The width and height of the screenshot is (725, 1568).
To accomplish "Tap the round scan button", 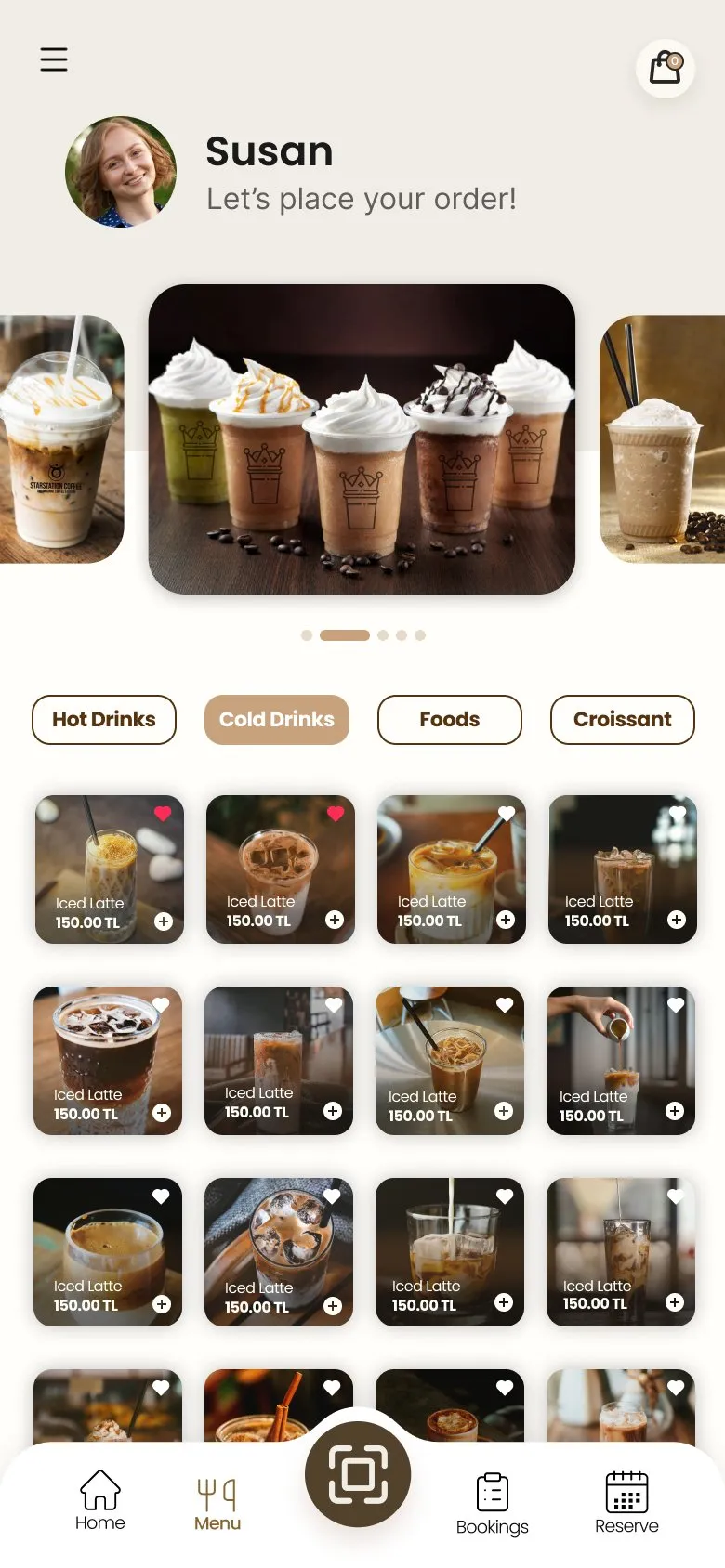I will [x=358, y=1474].
